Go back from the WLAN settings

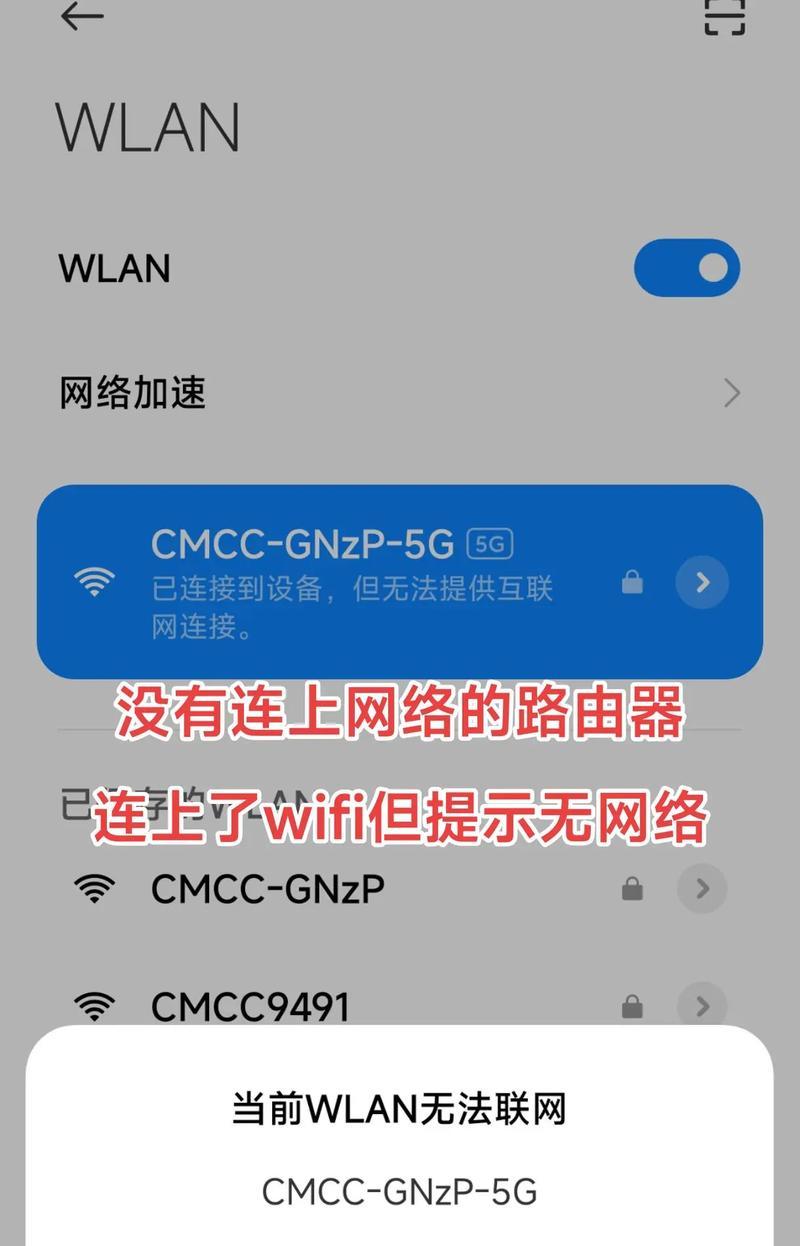point(82,17)
